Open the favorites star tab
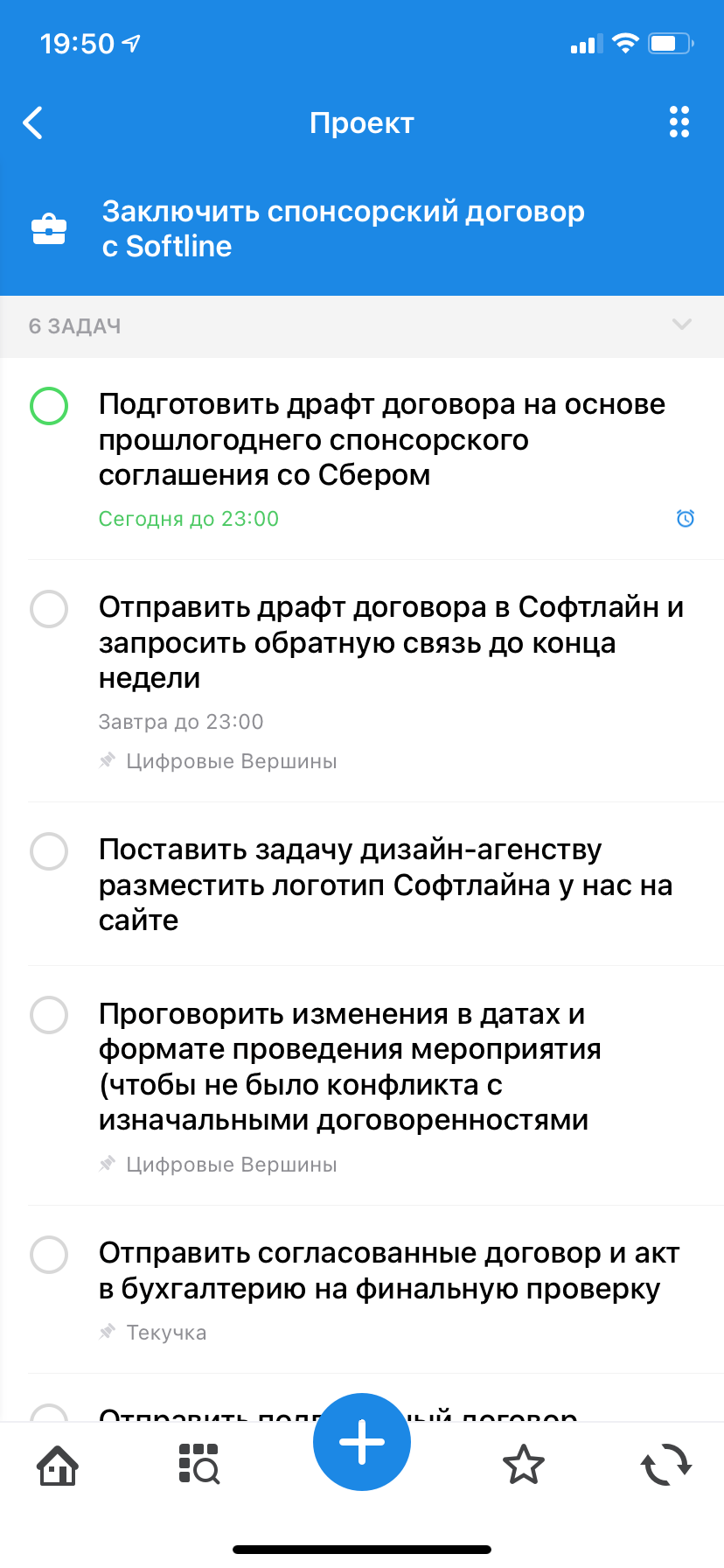Image resolution: width=724 pixels, height=1568 pixels. point(523,1466)
